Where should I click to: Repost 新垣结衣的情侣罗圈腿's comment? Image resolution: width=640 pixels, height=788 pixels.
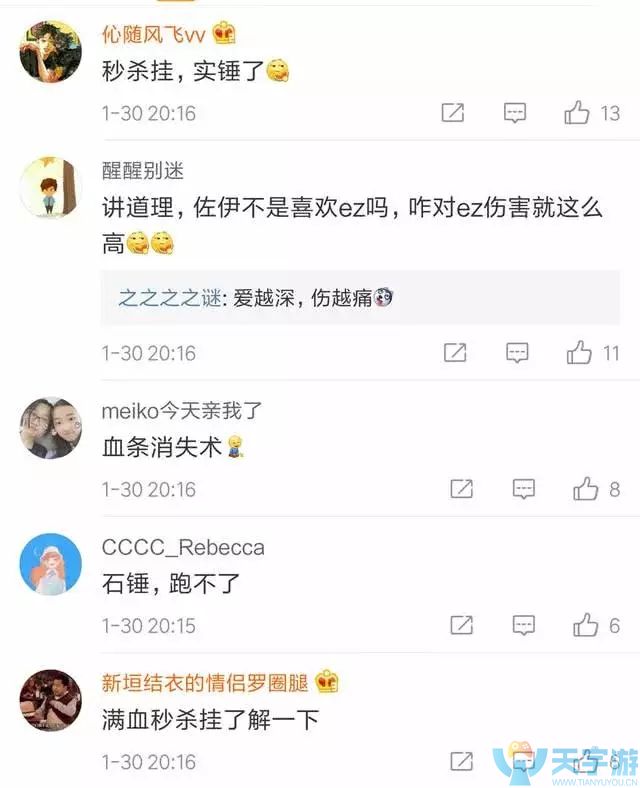point(461,761)
